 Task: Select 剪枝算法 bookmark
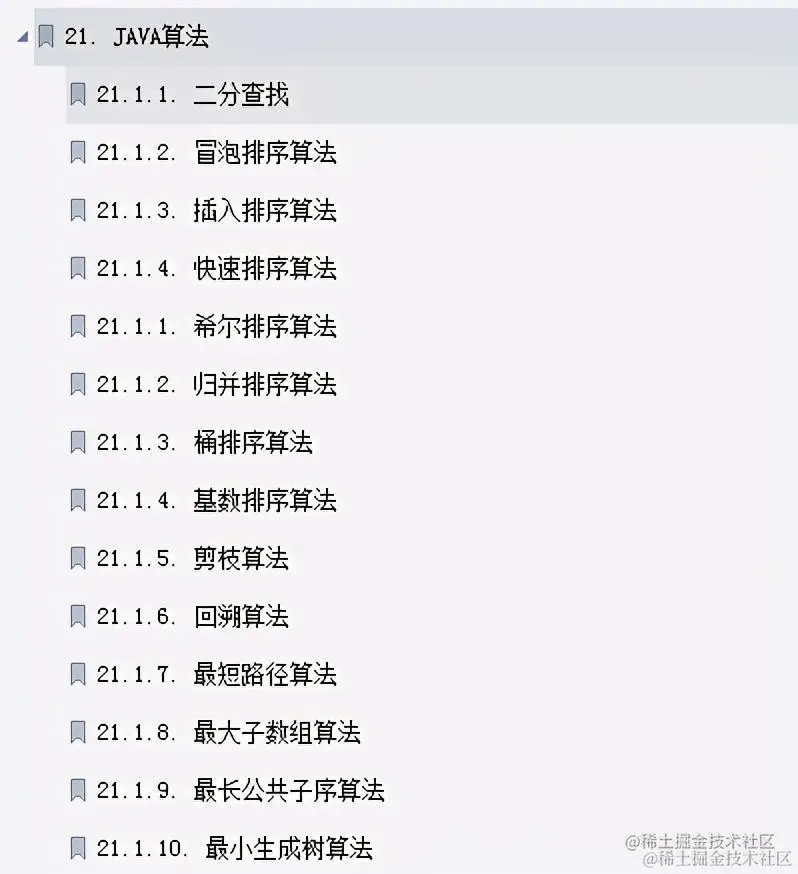[192, 559]
